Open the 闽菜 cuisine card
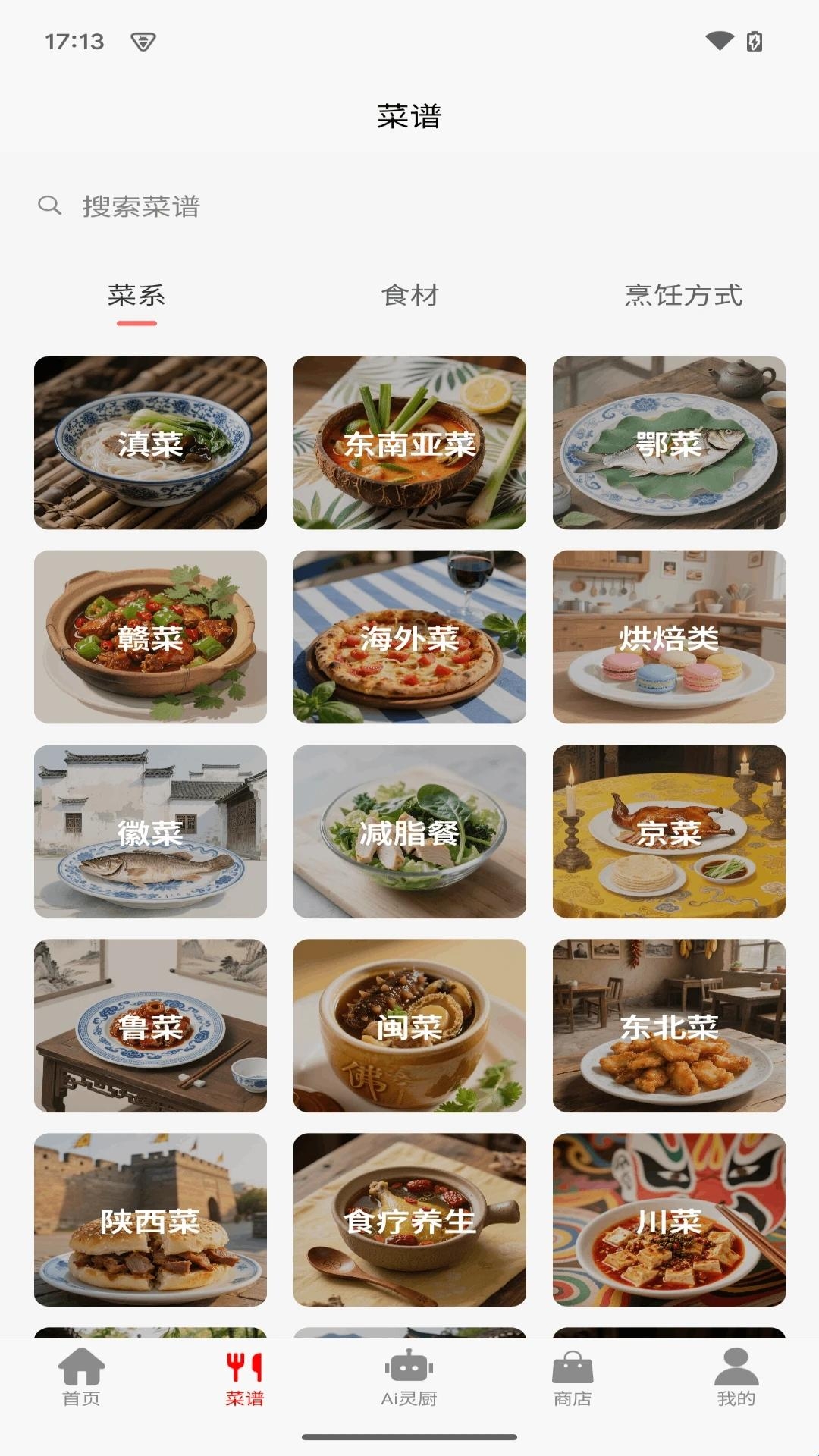819x1456 pixels. [x=409, y=1026]
